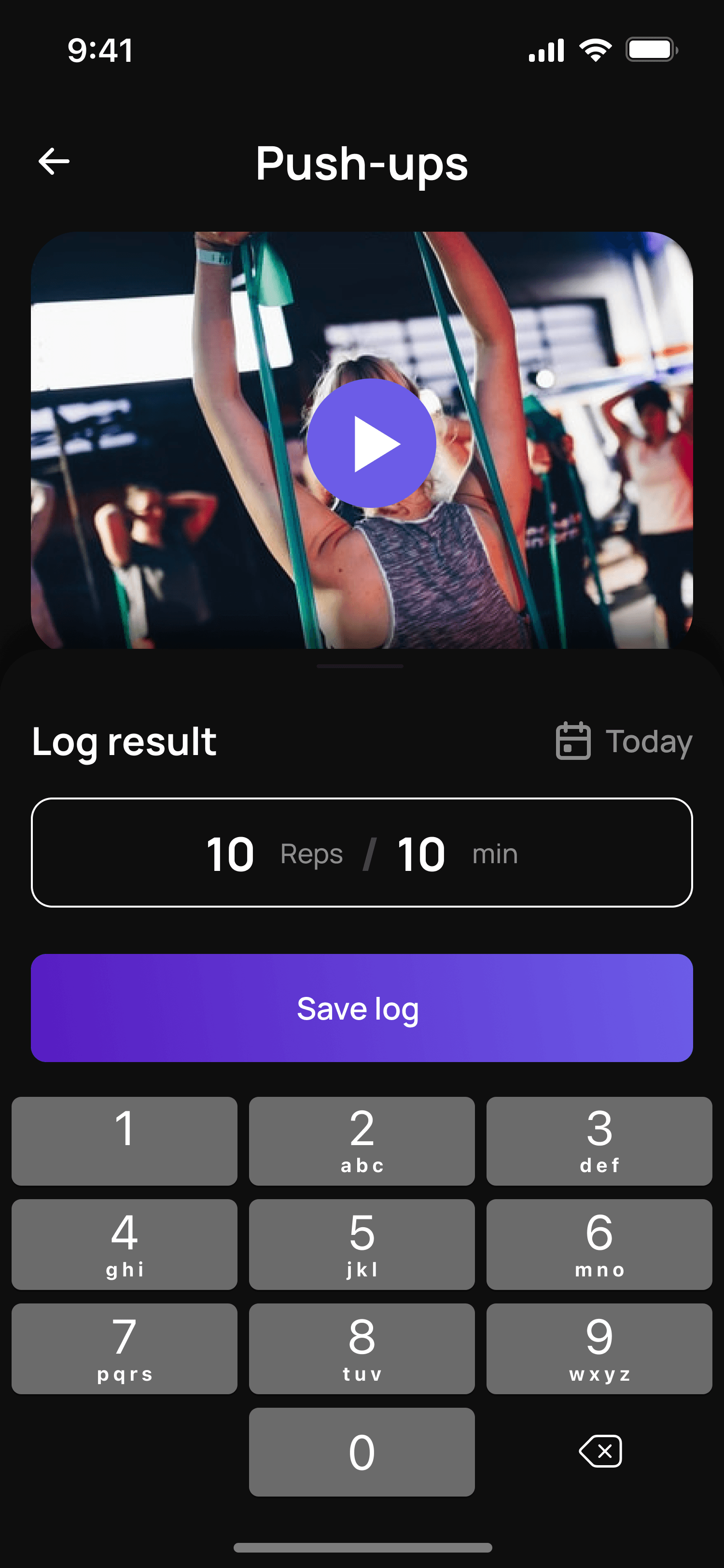Viewport: 724px width, 1568px height.
Task: Open the Today date picker
Action: (624, 742)
